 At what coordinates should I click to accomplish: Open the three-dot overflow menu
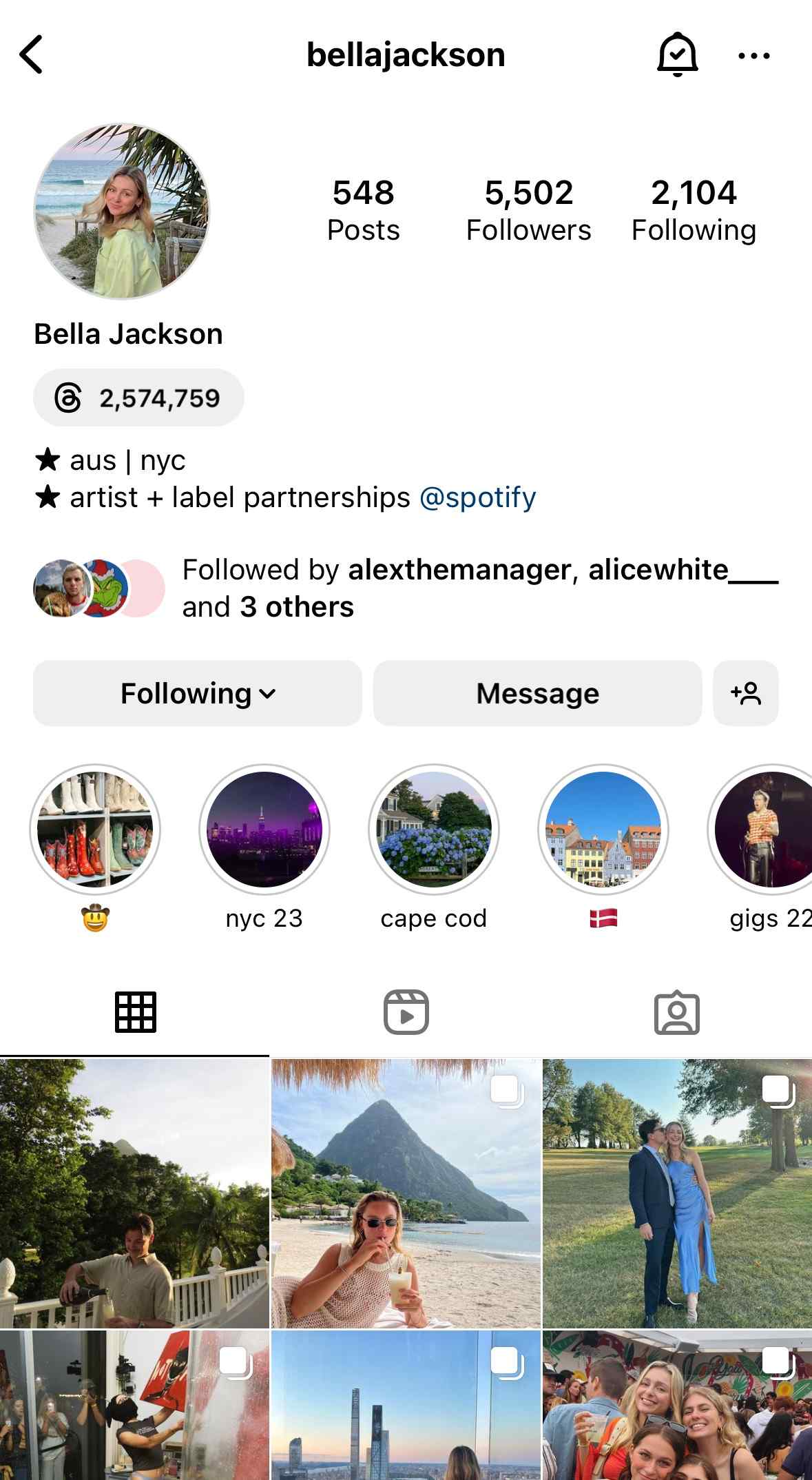753,56
